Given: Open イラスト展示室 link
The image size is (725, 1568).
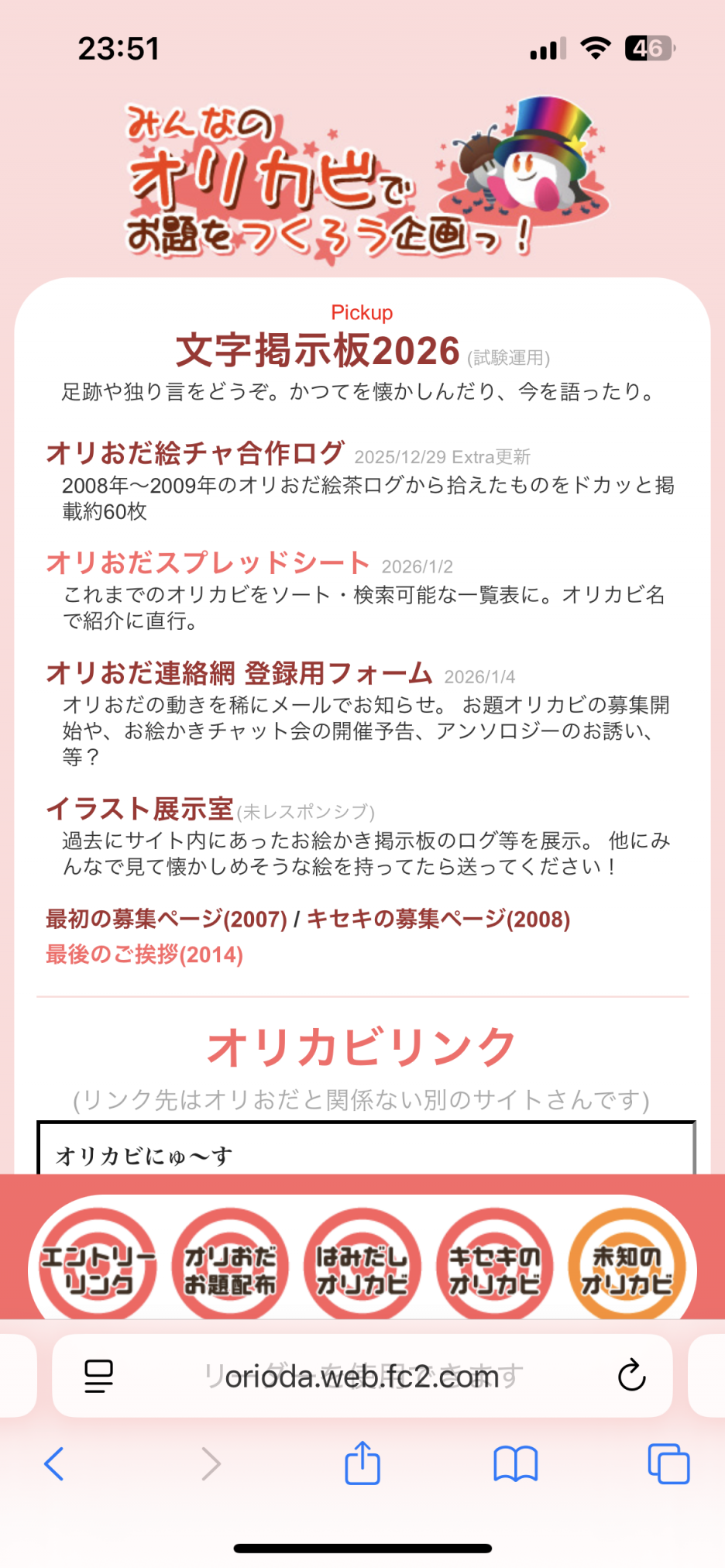Looking at the screenshot, I should (x=139, y=809).
